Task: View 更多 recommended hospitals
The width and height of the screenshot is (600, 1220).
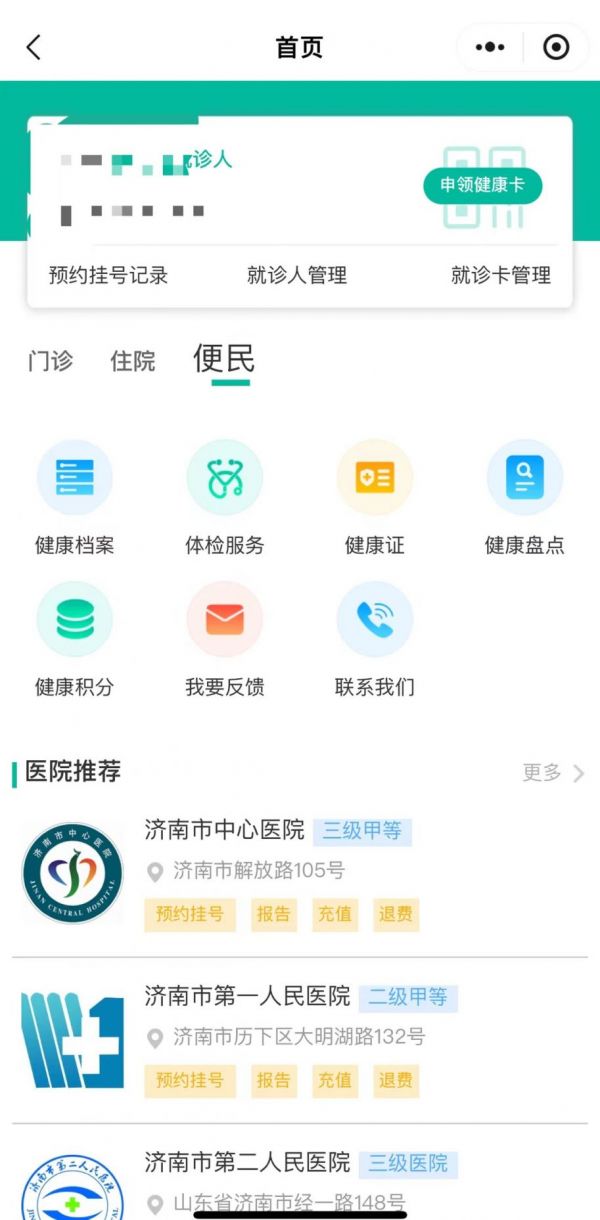Action: click(553, 772)
